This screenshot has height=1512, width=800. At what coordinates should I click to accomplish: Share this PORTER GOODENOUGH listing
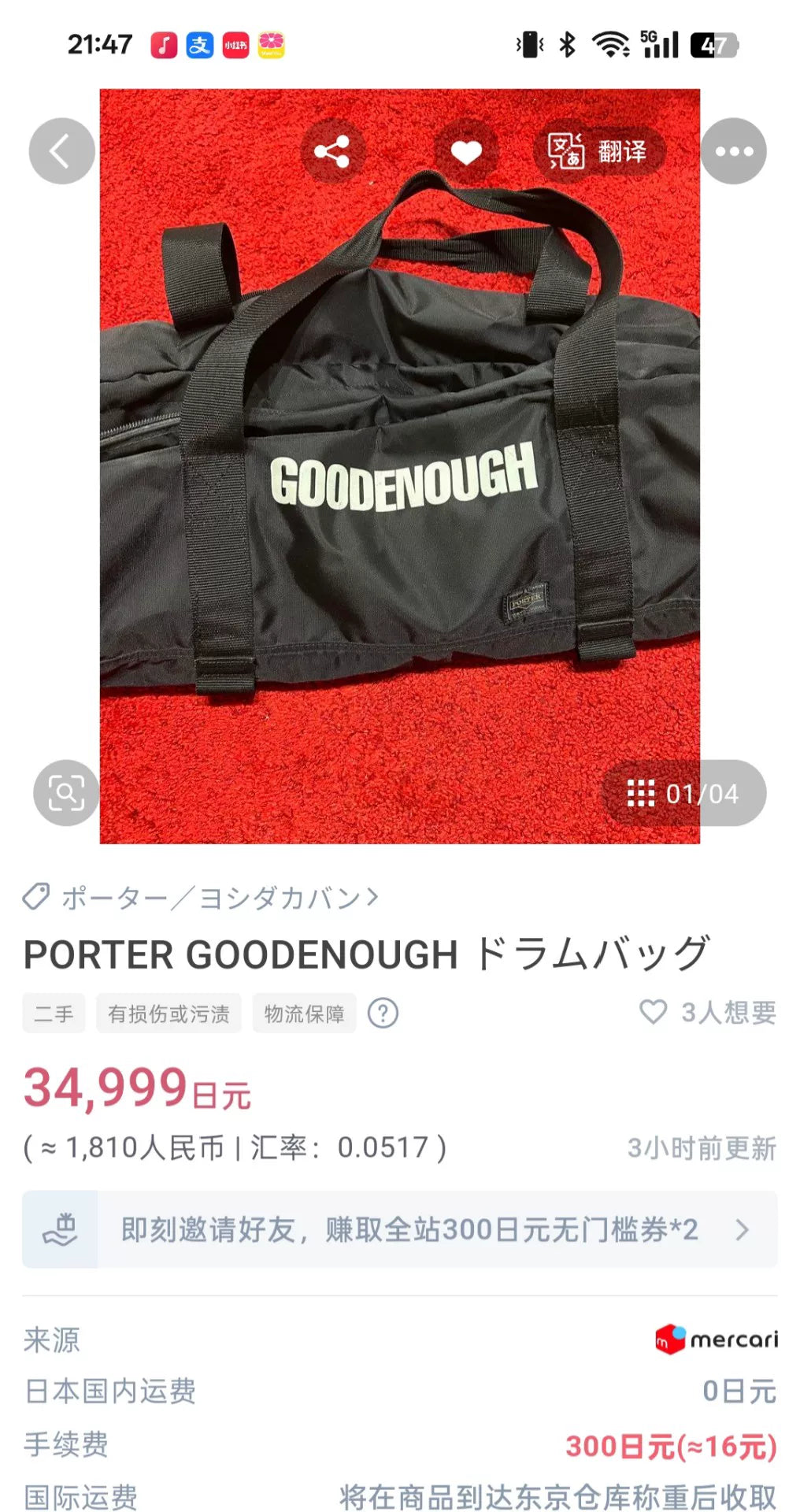coord(332,151)
